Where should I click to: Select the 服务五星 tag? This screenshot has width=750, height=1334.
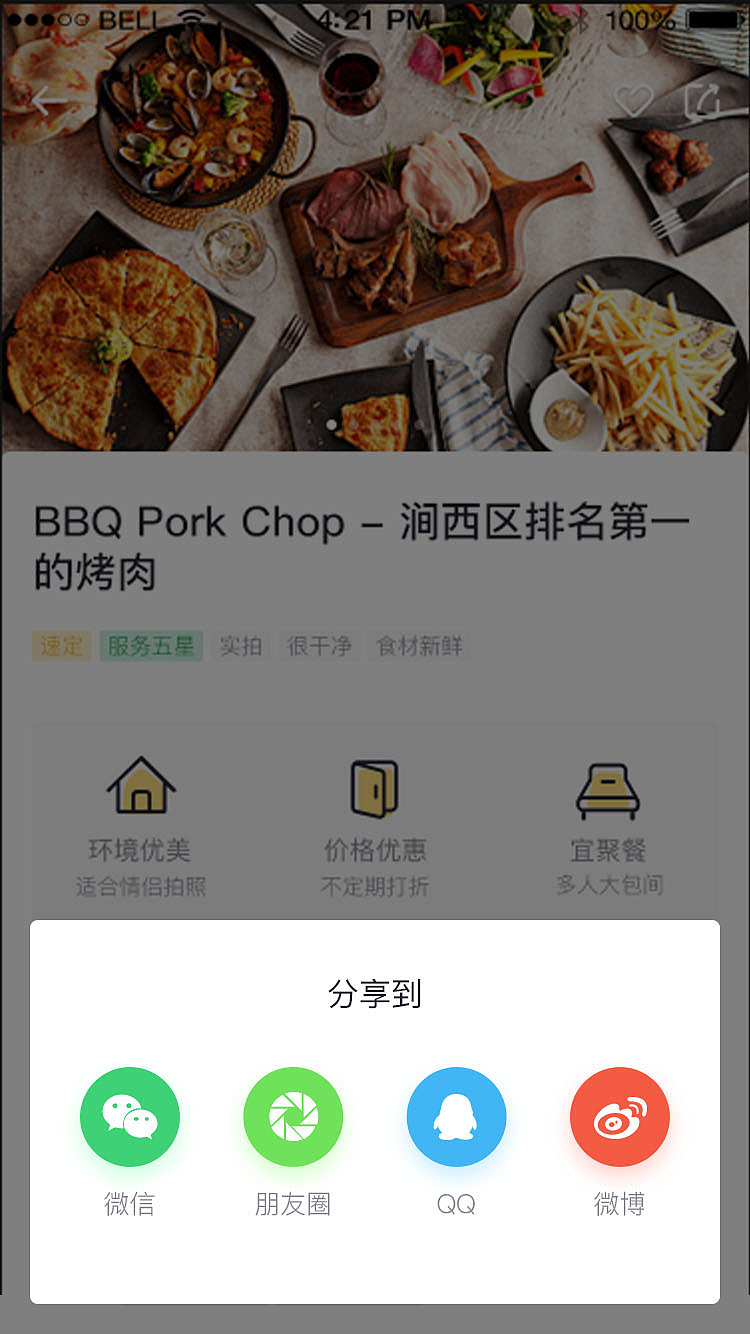[x=150, y=646]
